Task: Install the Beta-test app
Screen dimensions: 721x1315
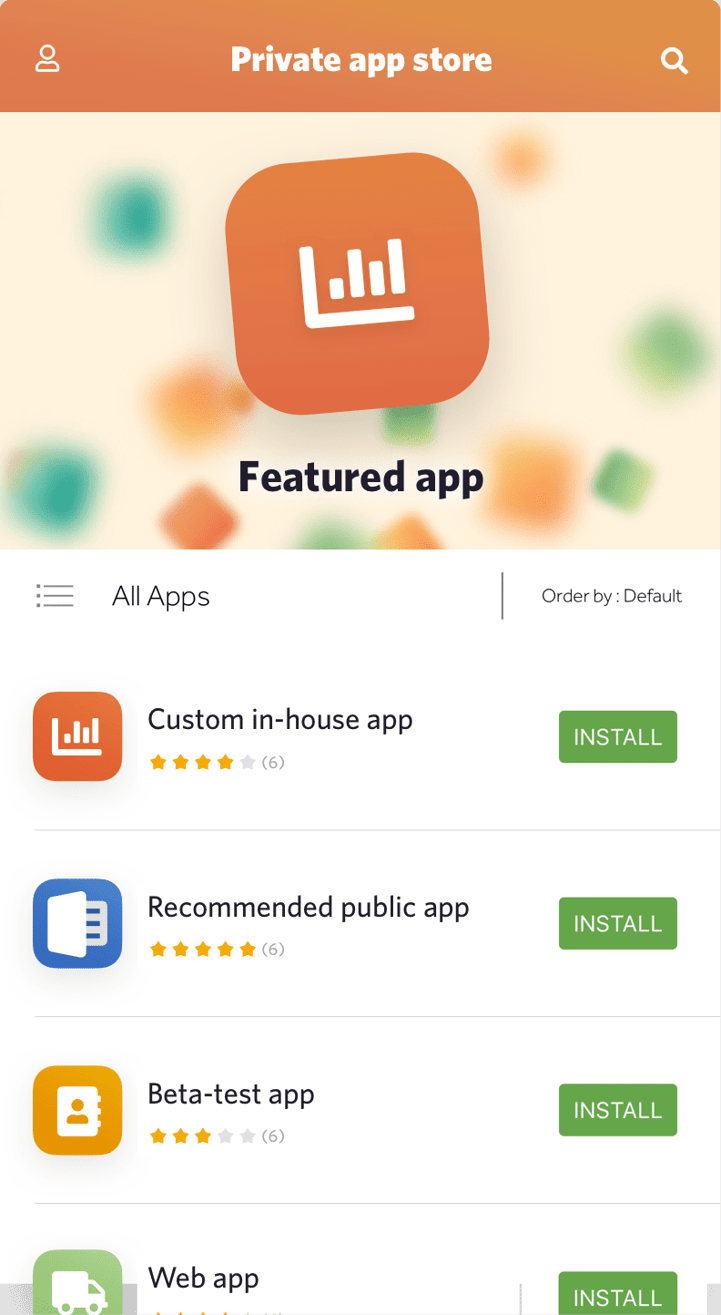Action: 617,1109
